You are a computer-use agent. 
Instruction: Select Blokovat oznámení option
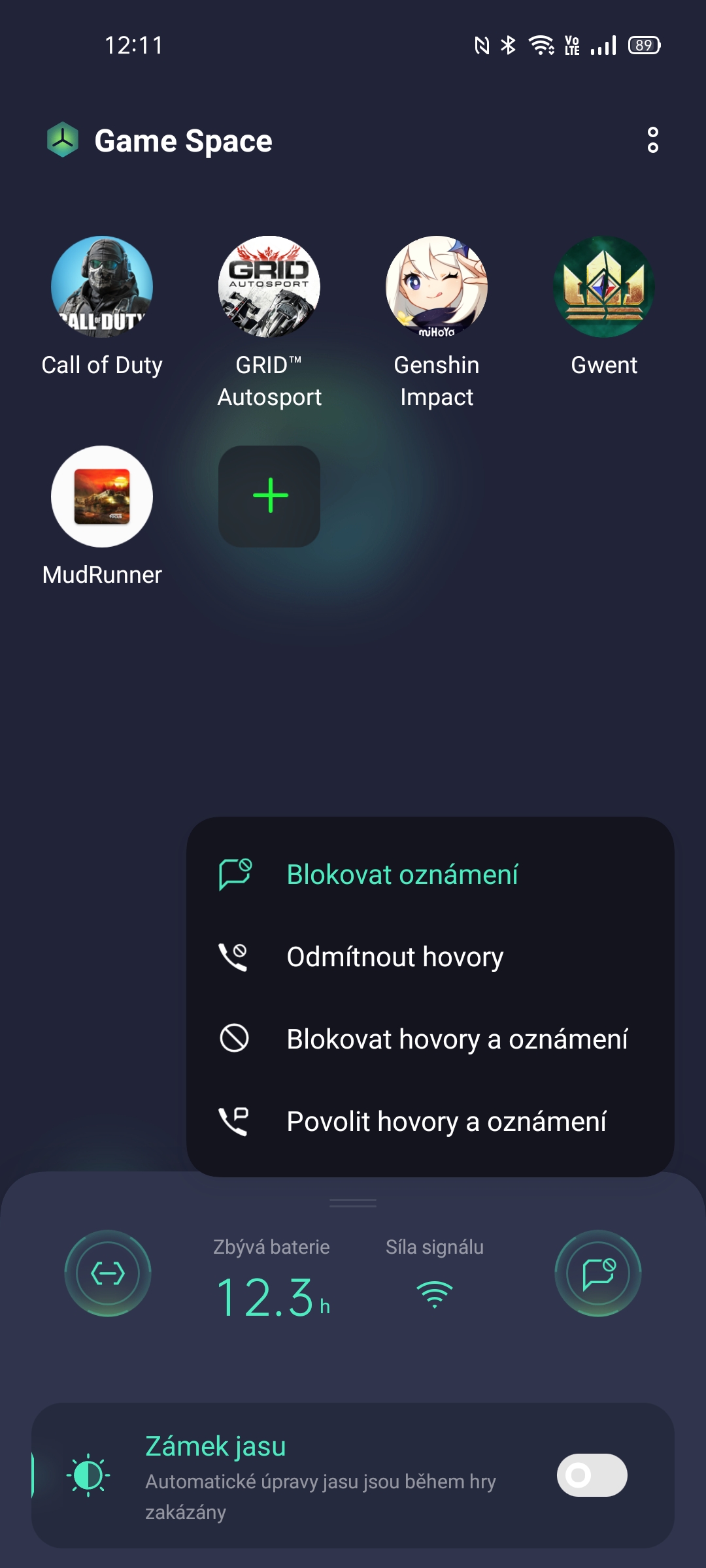coord(402,875)
